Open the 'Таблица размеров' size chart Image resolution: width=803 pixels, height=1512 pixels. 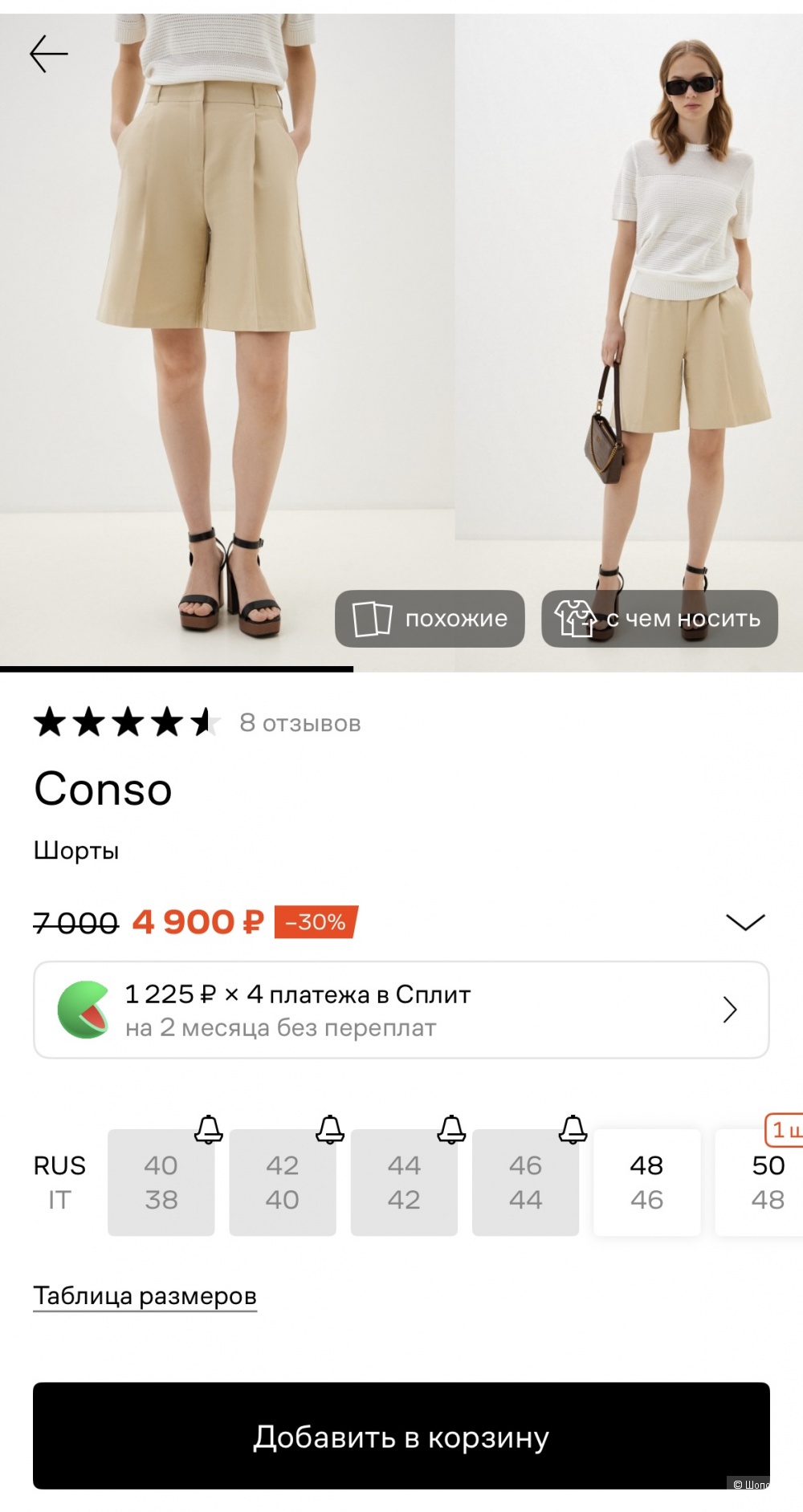point(145,1295)
